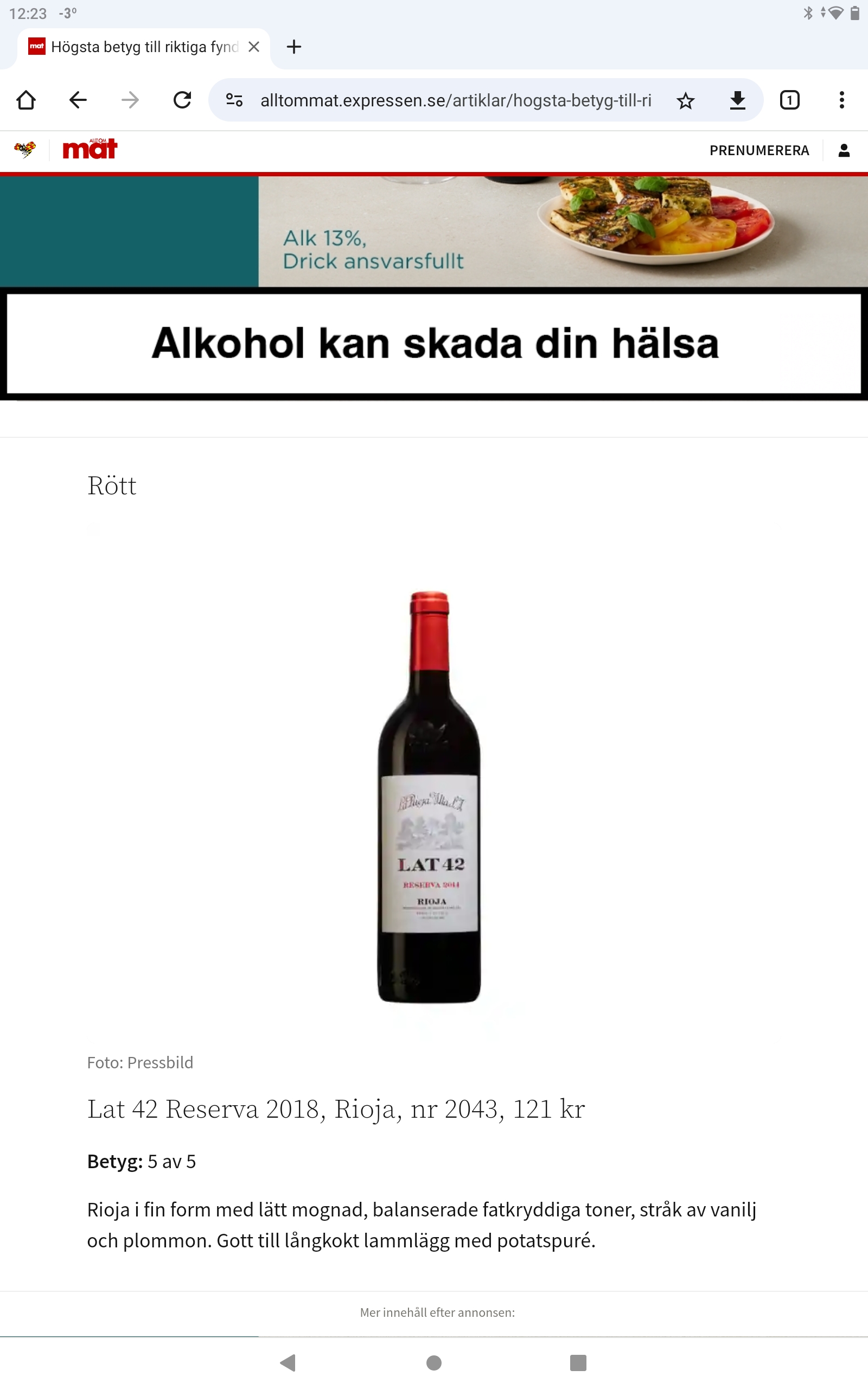Image resolution: width=868 pixels, height=1389 pixels.
Task: Bookmark this page with the star
Action: (685, 101)
